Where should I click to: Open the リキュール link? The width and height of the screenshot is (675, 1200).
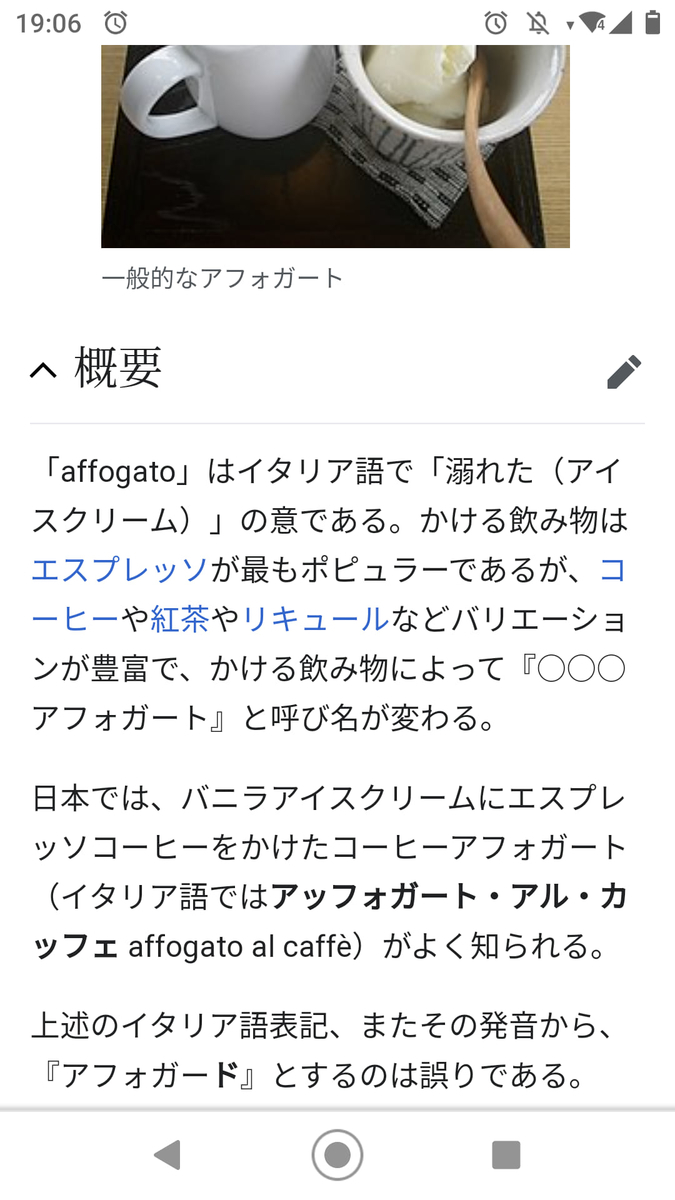point(315,620)
